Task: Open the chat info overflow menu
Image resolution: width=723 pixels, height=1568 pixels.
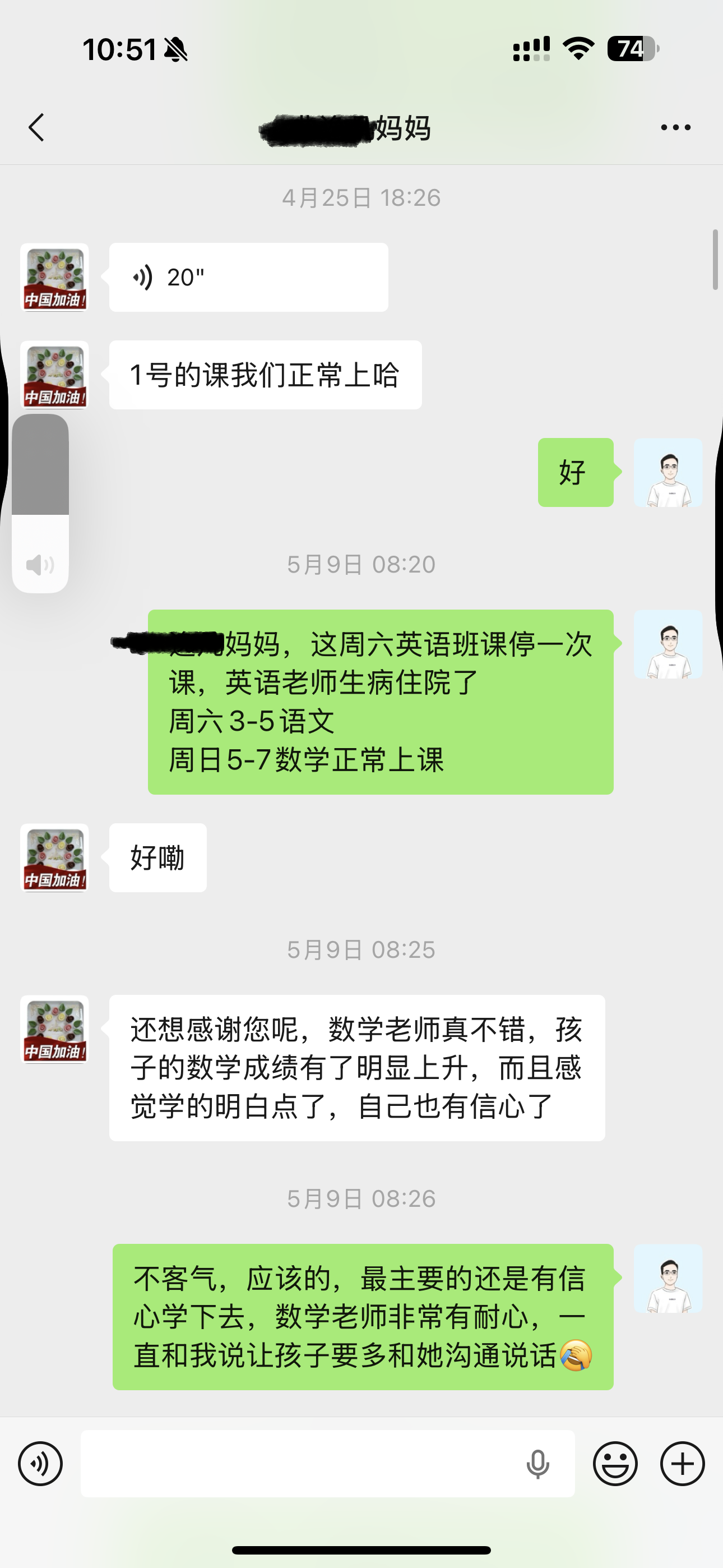Action: pos(675,127)
